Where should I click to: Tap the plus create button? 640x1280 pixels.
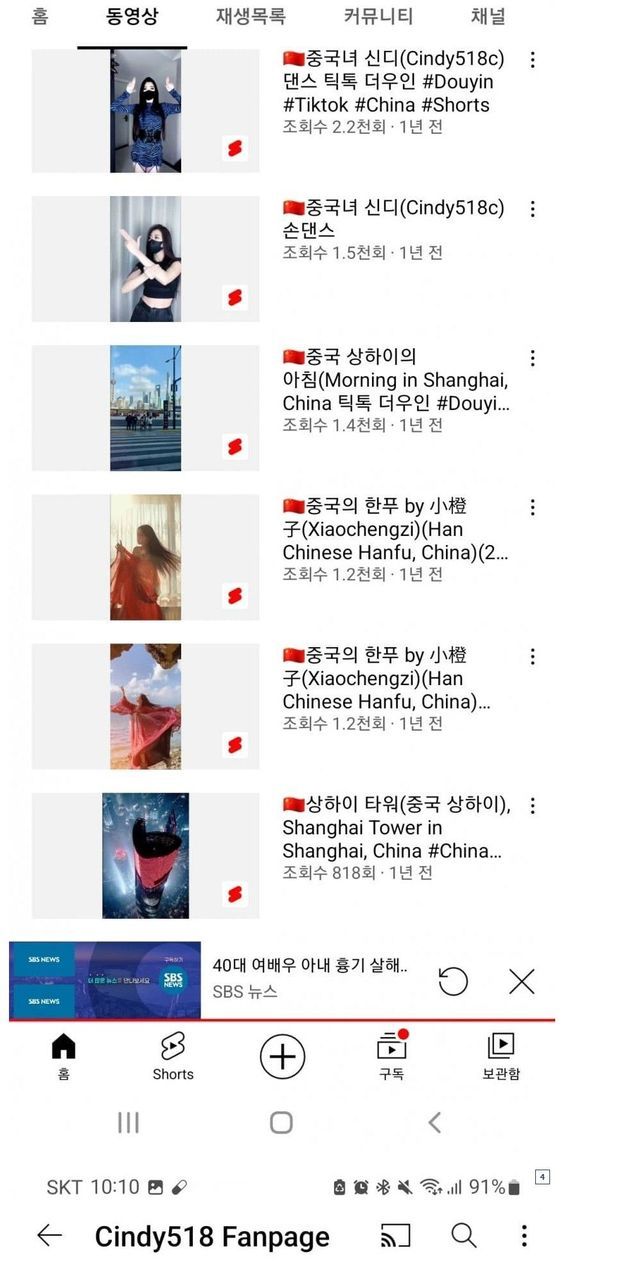282,1056
